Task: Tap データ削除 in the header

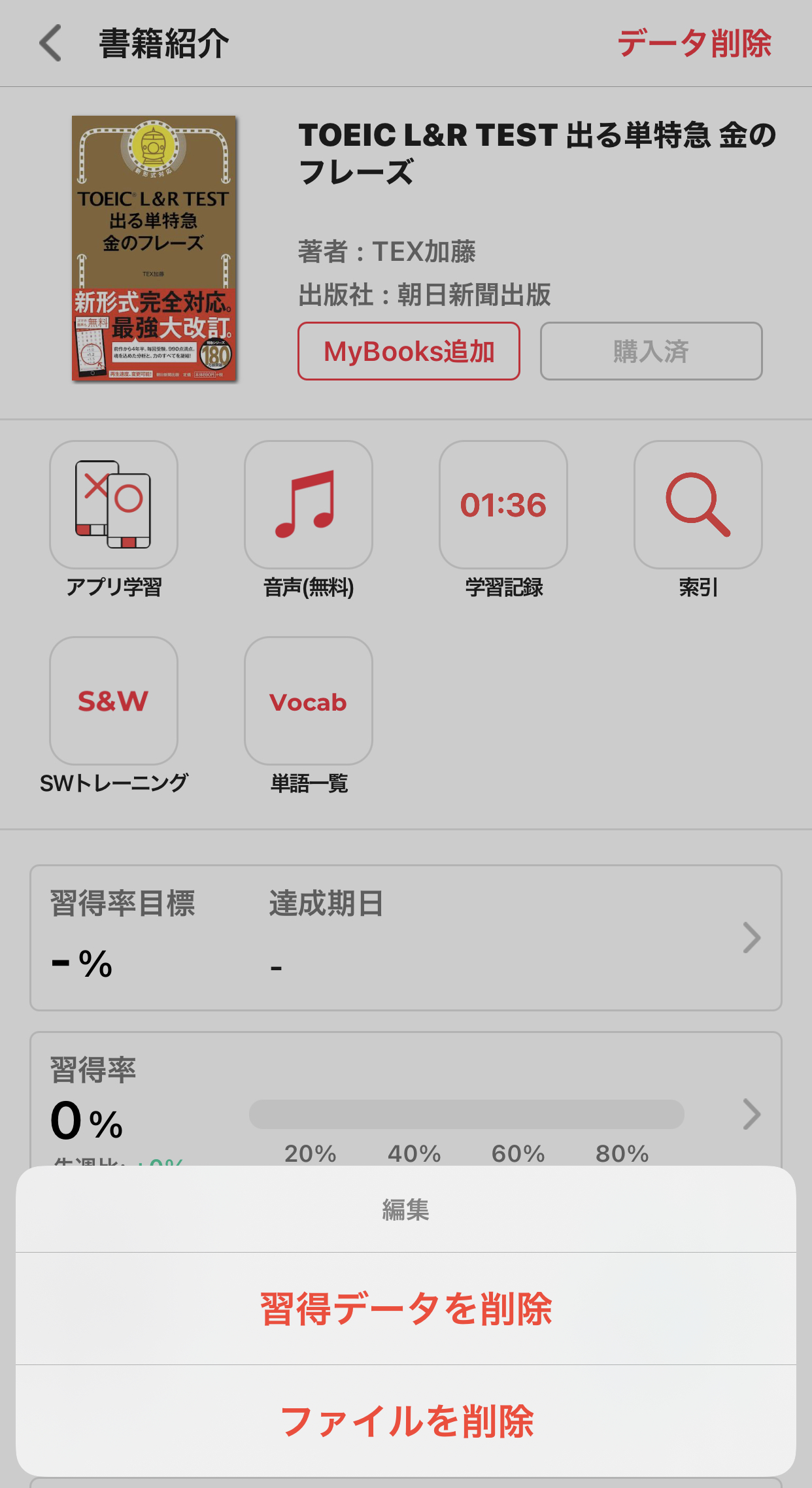Action: coord(694,44)
